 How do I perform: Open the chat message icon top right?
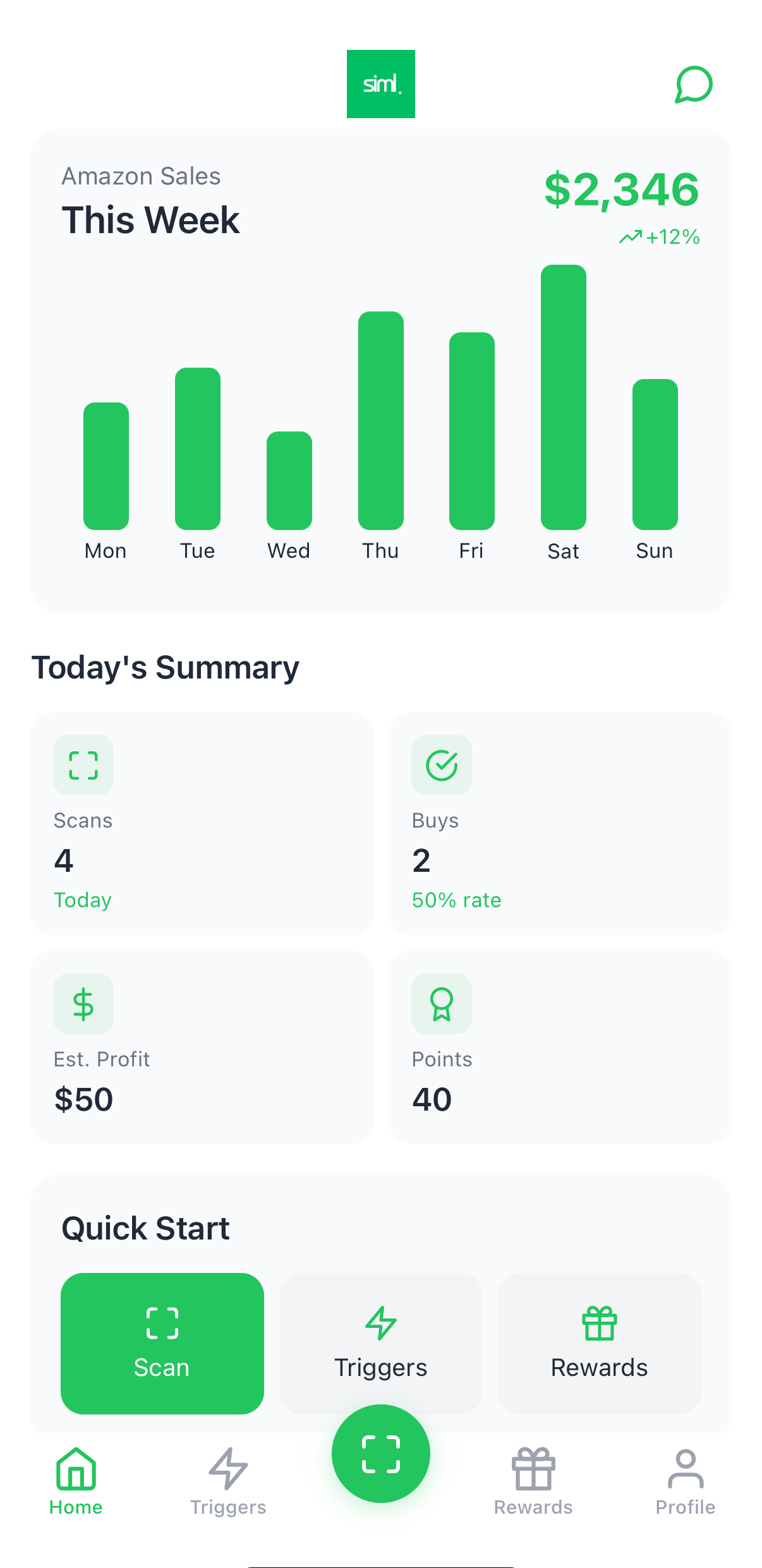(x=693, y=85)
